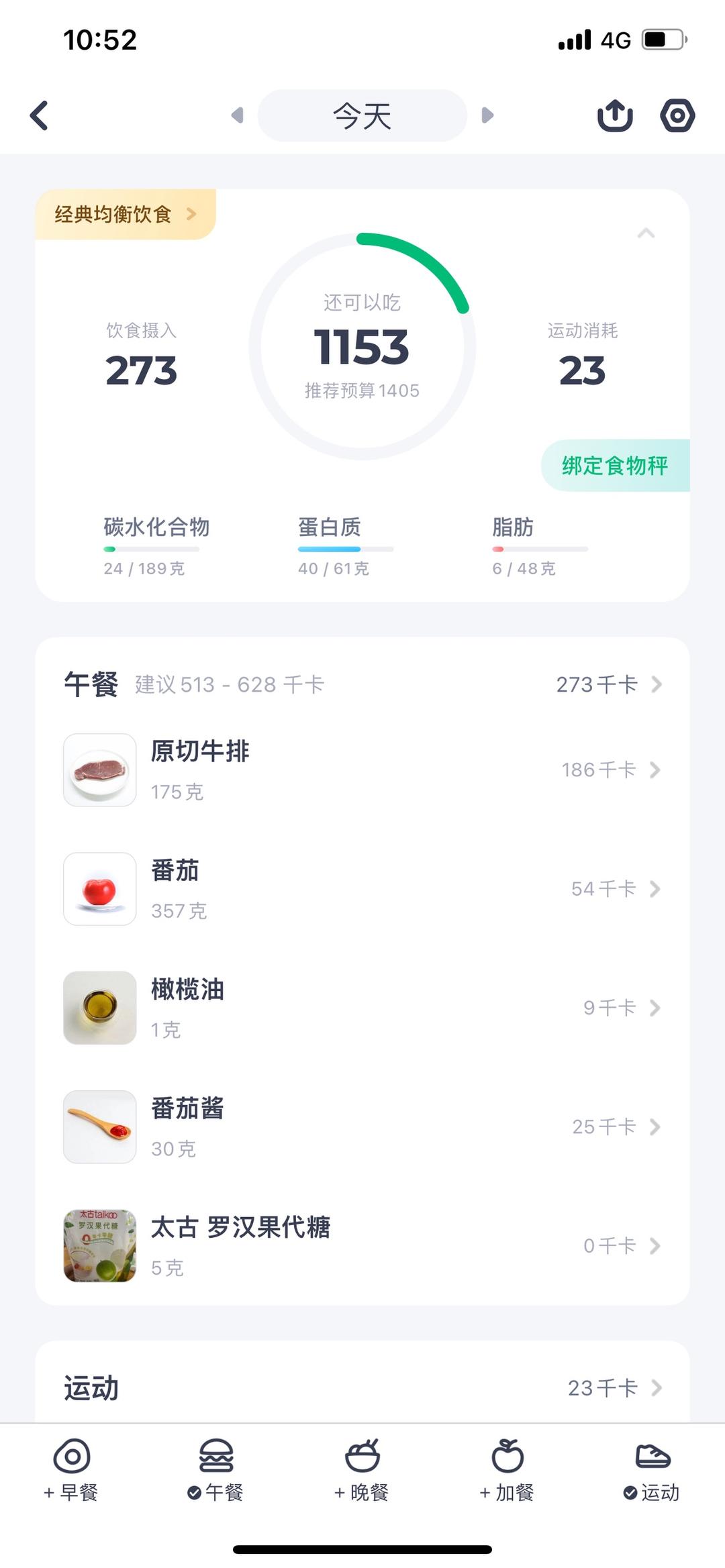
Task: Tap 绑定食物秤 button
Action: [615, 466]
